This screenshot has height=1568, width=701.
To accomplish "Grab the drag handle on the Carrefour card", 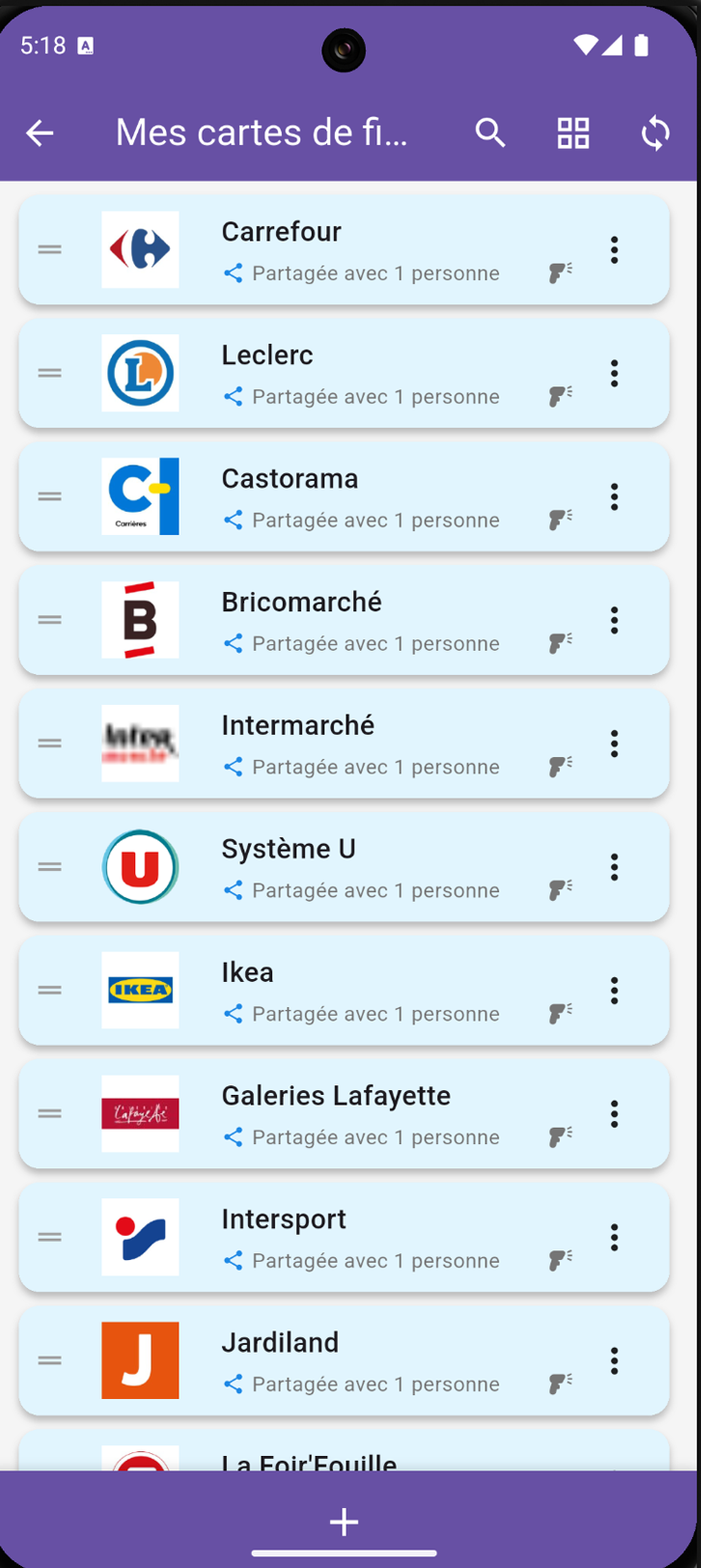I will [x=49, y=250].
